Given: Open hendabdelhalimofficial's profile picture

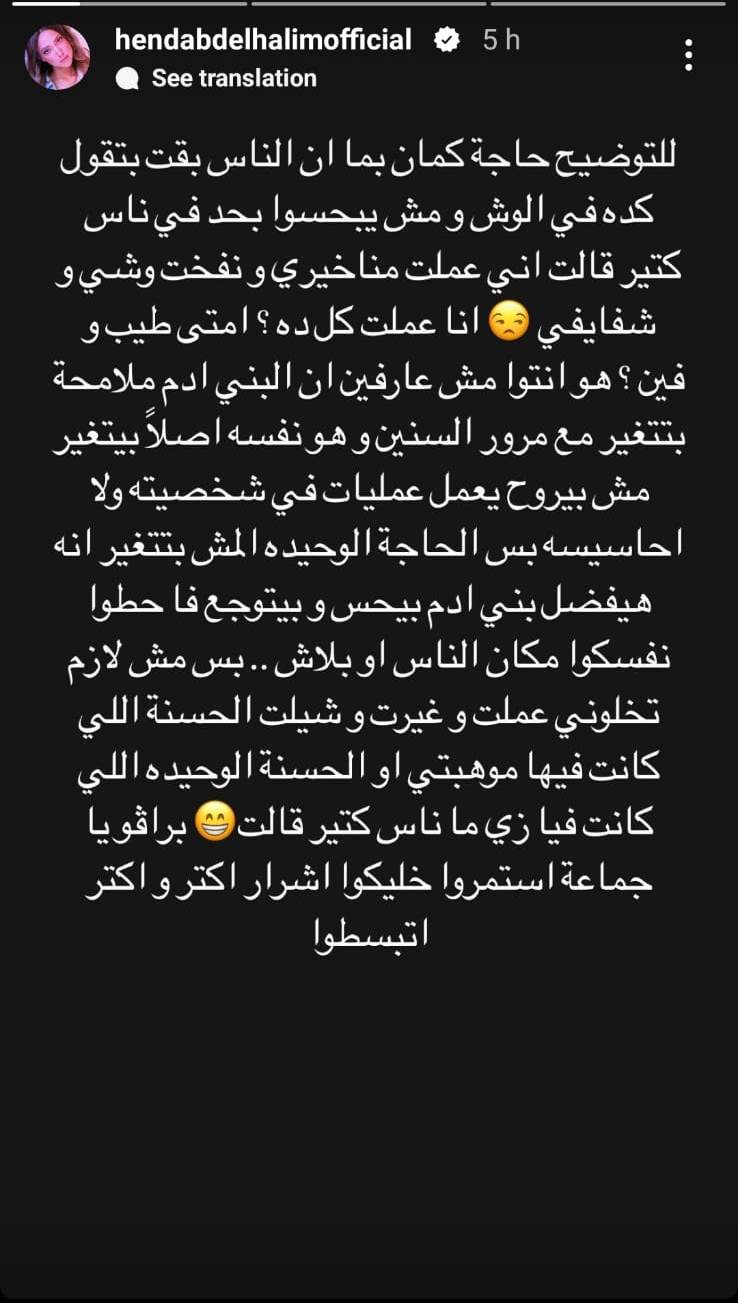Looking at the screenshot, I should [x=58, y=57].
